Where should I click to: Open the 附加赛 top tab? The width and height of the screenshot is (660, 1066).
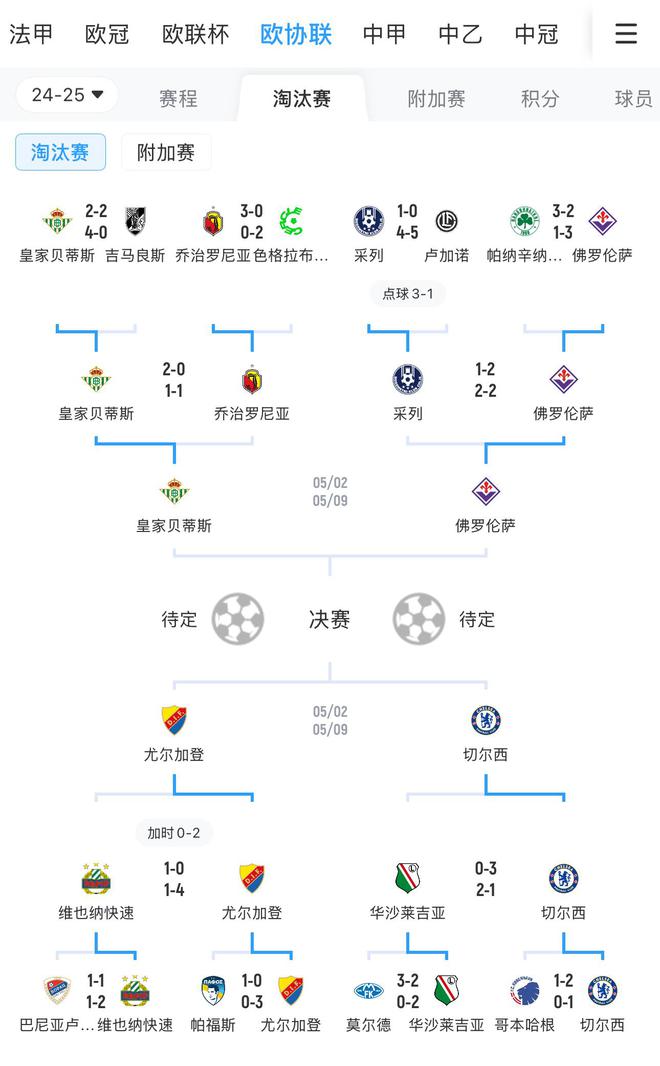436,99
